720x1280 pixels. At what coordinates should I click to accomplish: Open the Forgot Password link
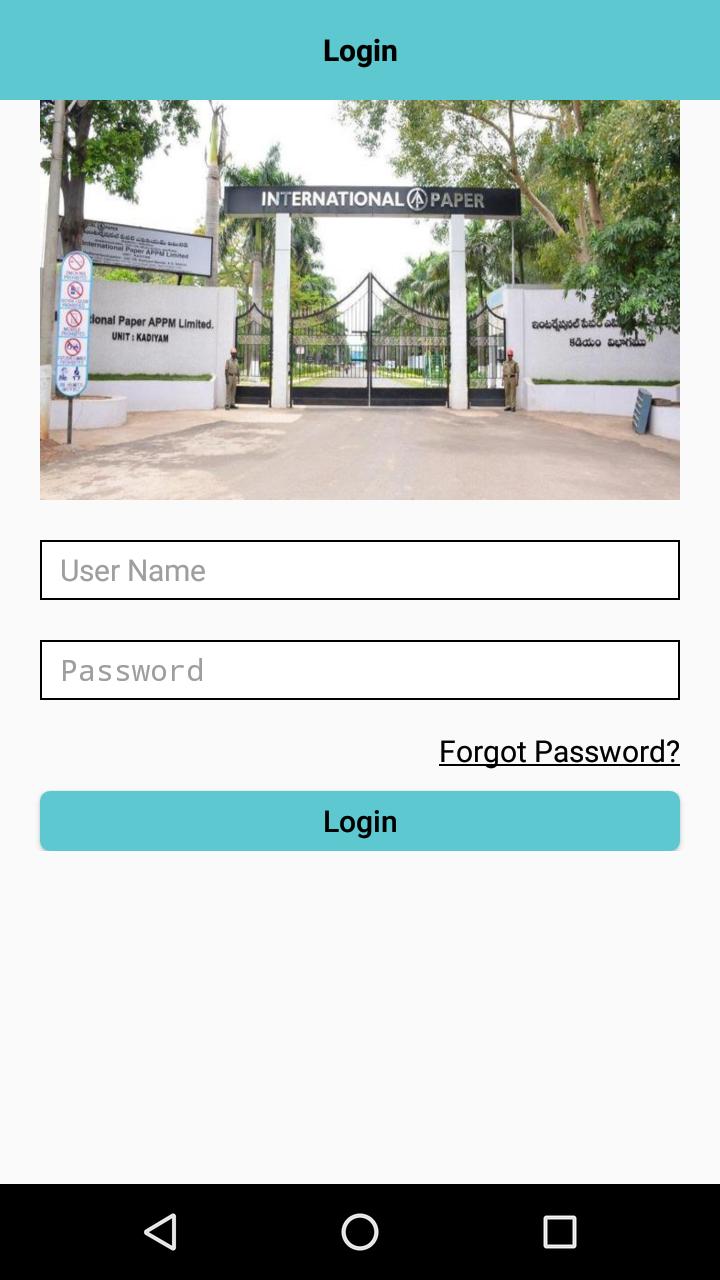coord(559,751)
